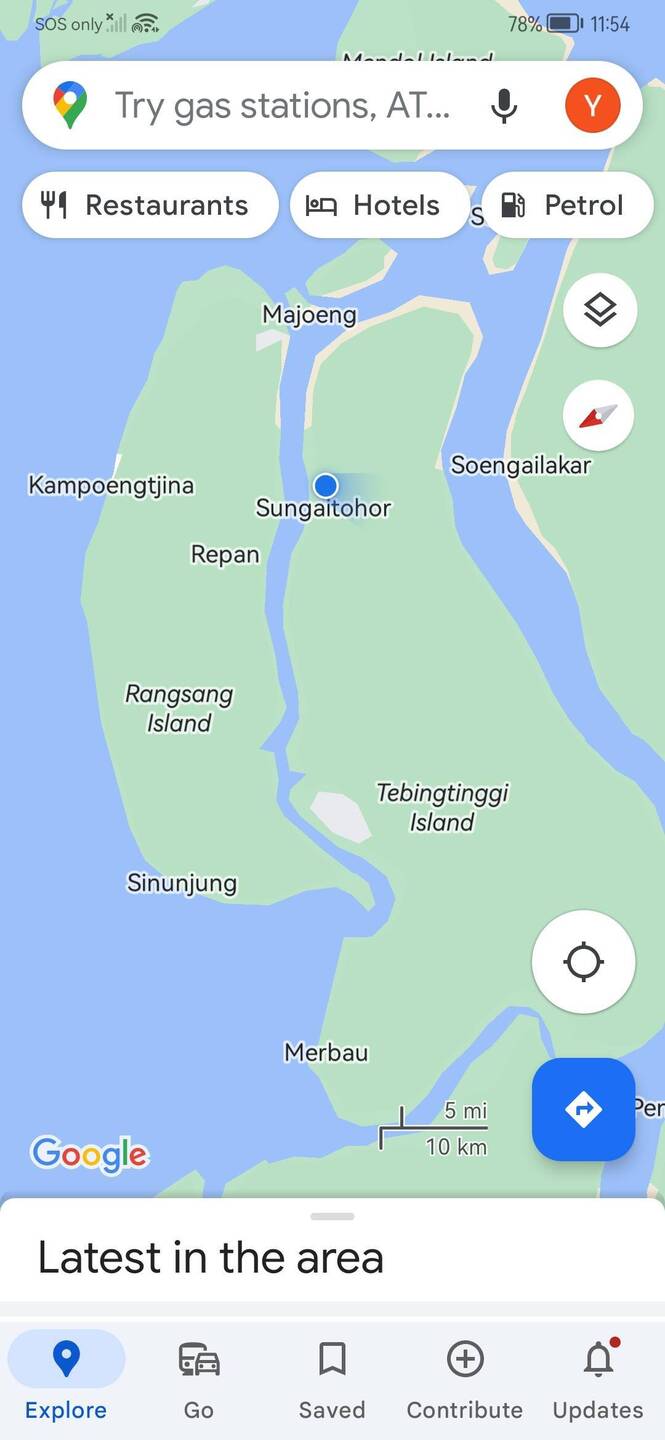The width and height of the screenshot is (665, 1440).
Task: Tap the Explore tab
Action: 66,1382
